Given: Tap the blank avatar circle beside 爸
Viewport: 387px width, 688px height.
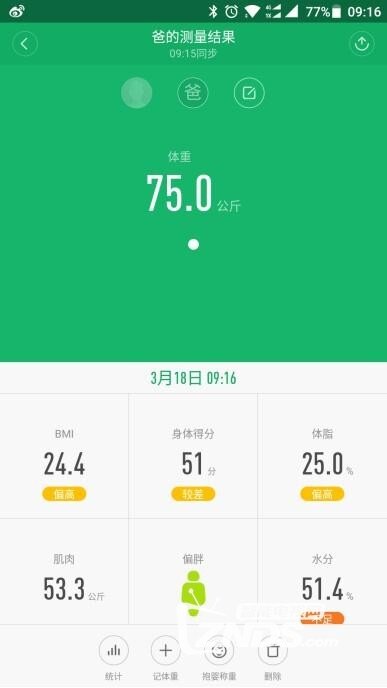Looking at the screenshot, I should pyautogui.click(x=136, y=93).
